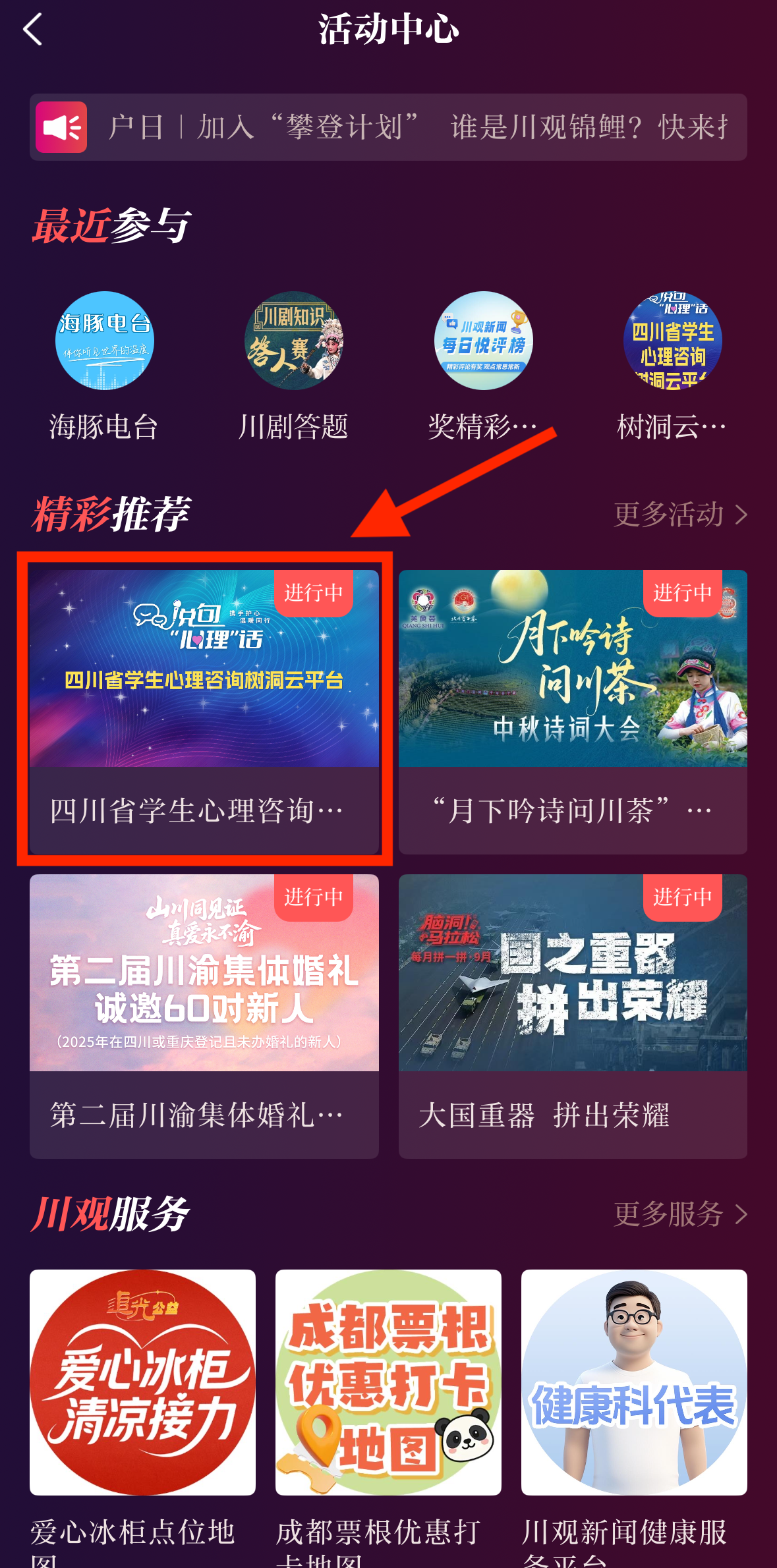
Task: Open the 每日悦评榜 recent activity
Action: pos(483,341)
